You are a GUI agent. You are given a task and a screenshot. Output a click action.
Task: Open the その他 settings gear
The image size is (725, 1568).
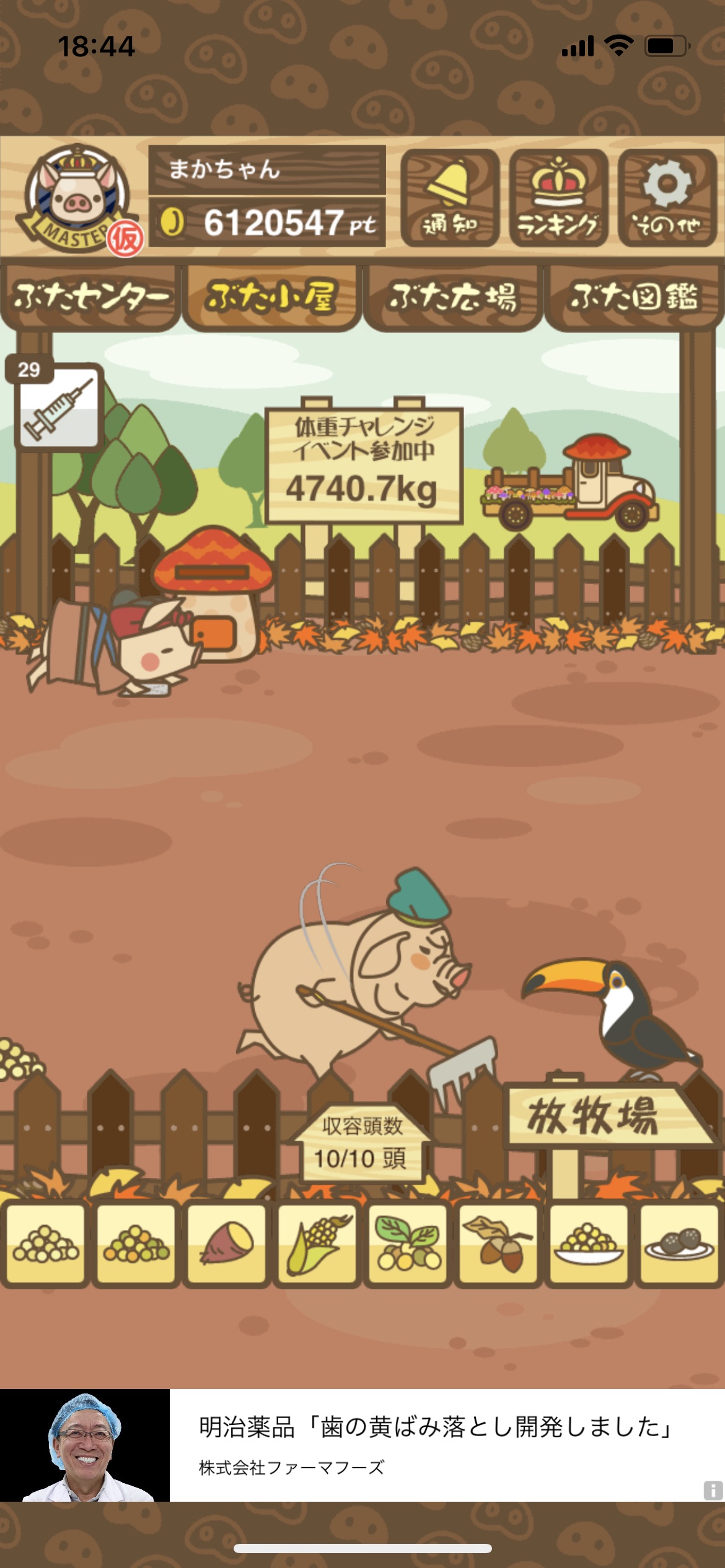667,198
